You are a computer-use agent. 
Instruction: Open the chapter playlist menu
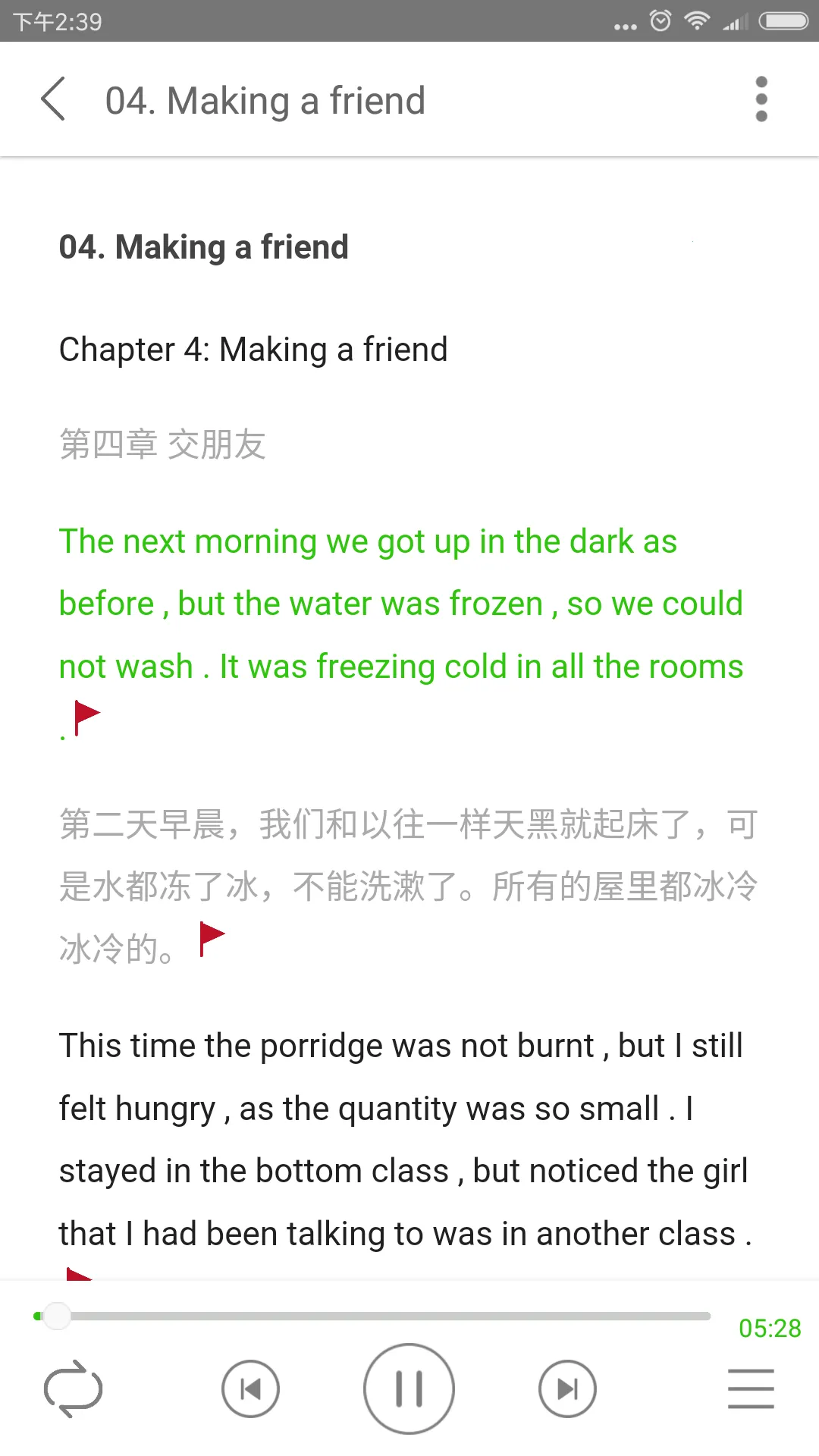[x=751, y=1389]
